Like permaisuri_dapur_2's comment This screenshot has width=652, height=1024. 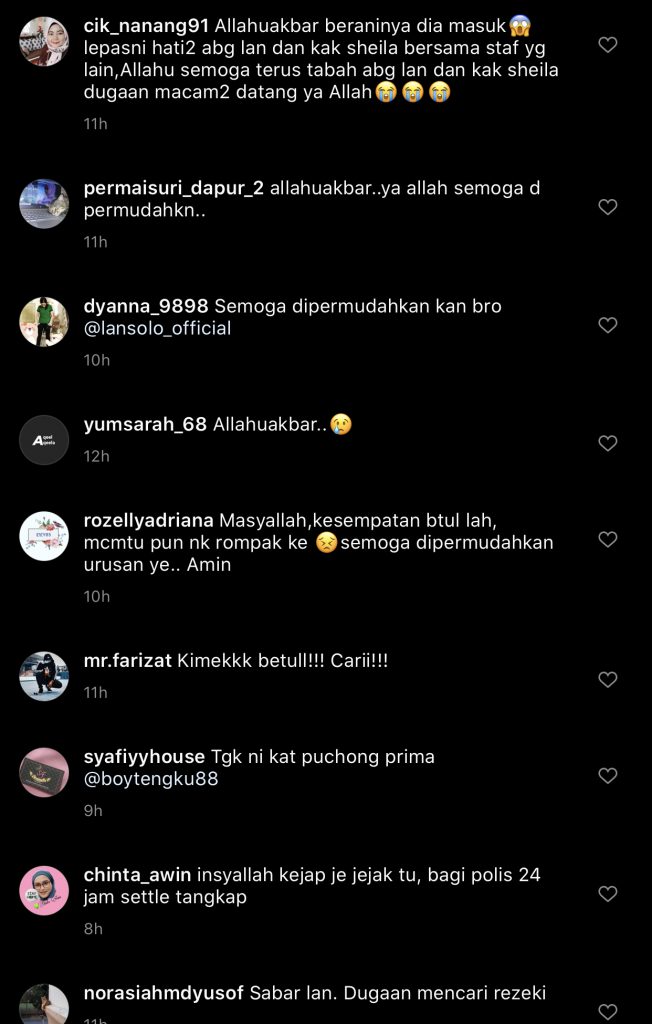click(607, 207)
